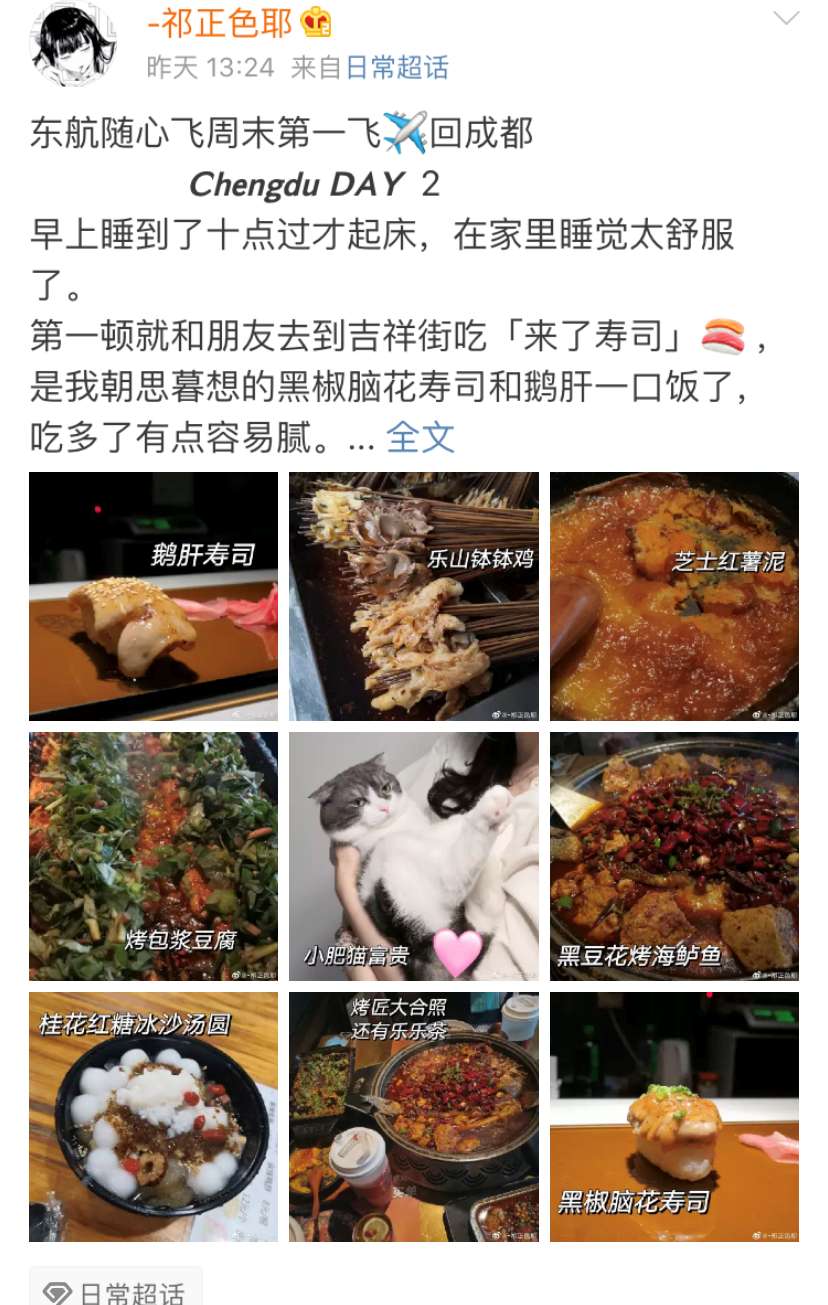The height and width of the screenshot is (1305, 828).
Task: View the 乐山钵钵鸡 photo
Action: click(413, 596)
